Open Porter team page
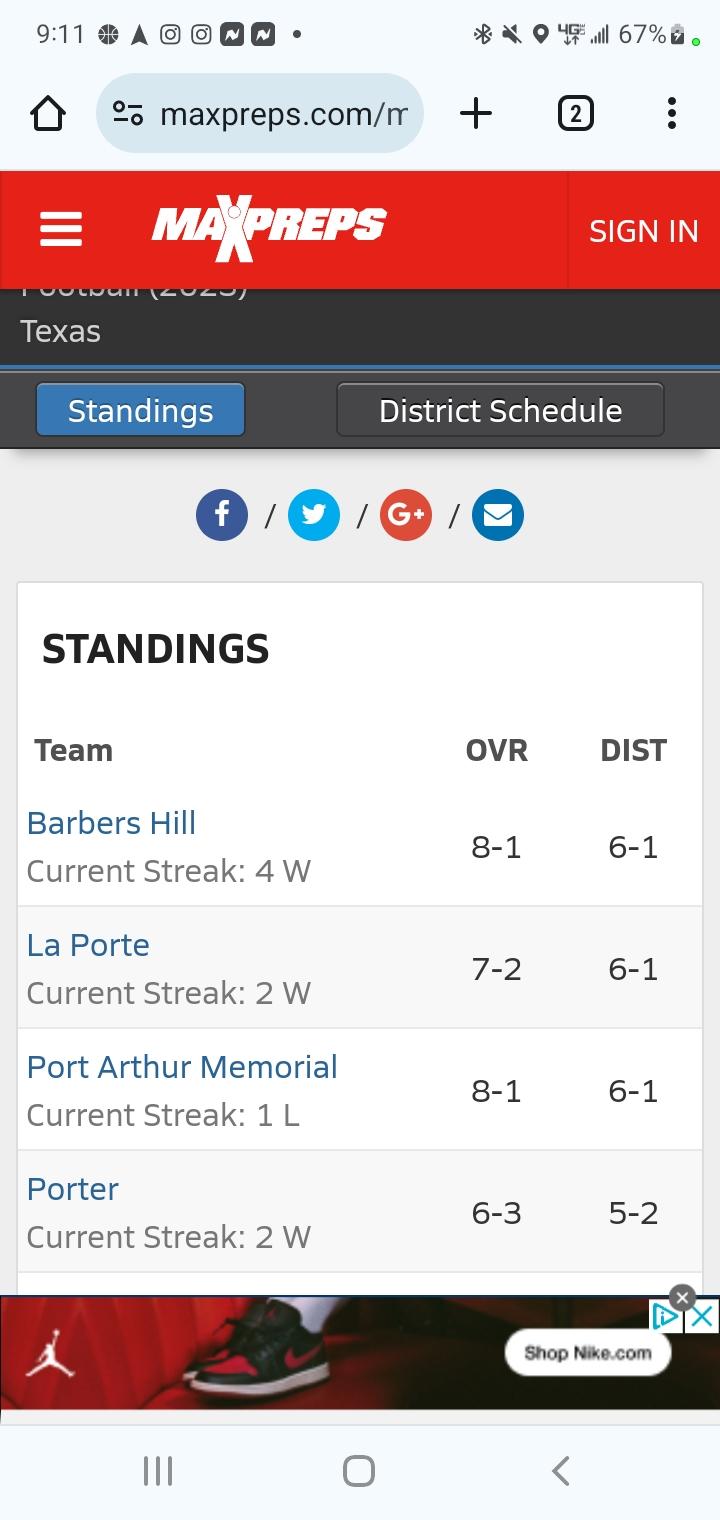This screenshot has width=720, height=1520. (73, 1189)
